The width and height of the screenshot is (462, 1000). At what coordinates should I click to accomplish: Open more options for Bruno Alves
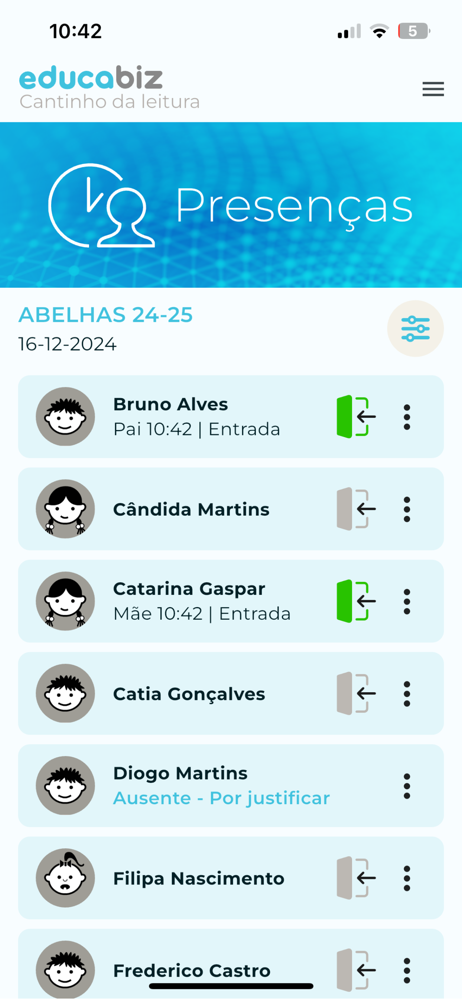coord(406,417)
